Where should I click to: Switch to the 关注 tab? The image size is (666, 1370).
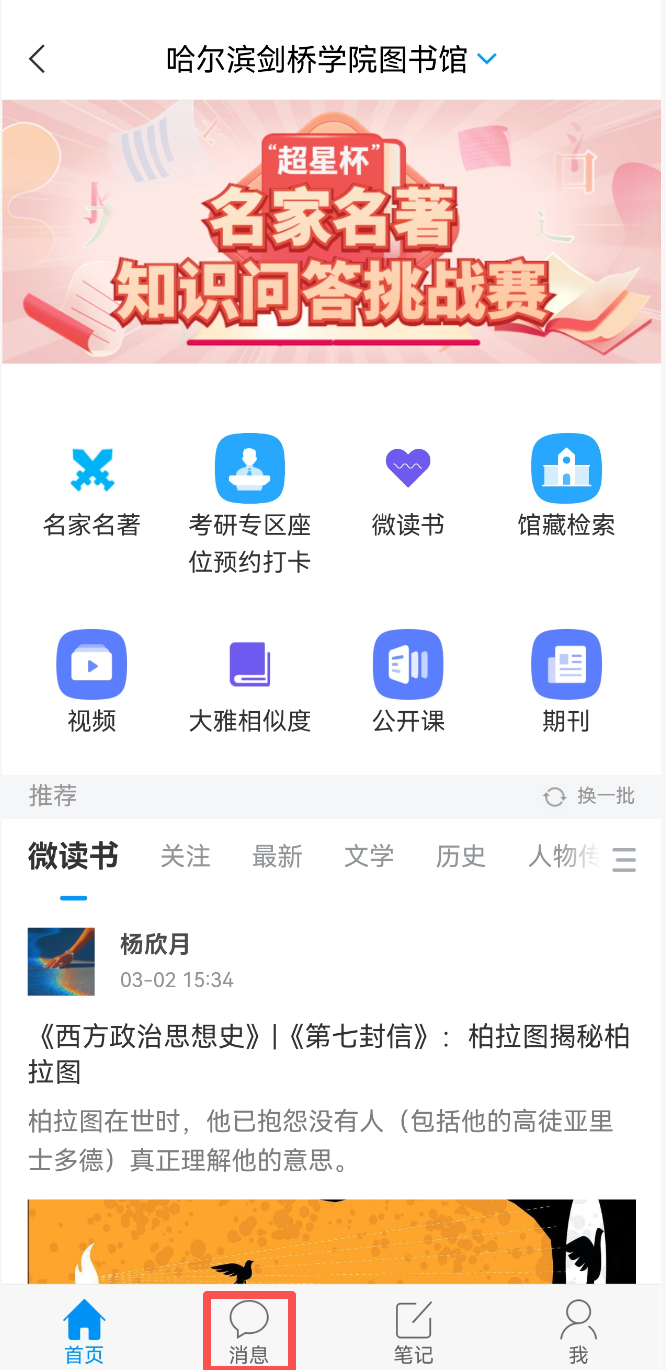(186, 856)
